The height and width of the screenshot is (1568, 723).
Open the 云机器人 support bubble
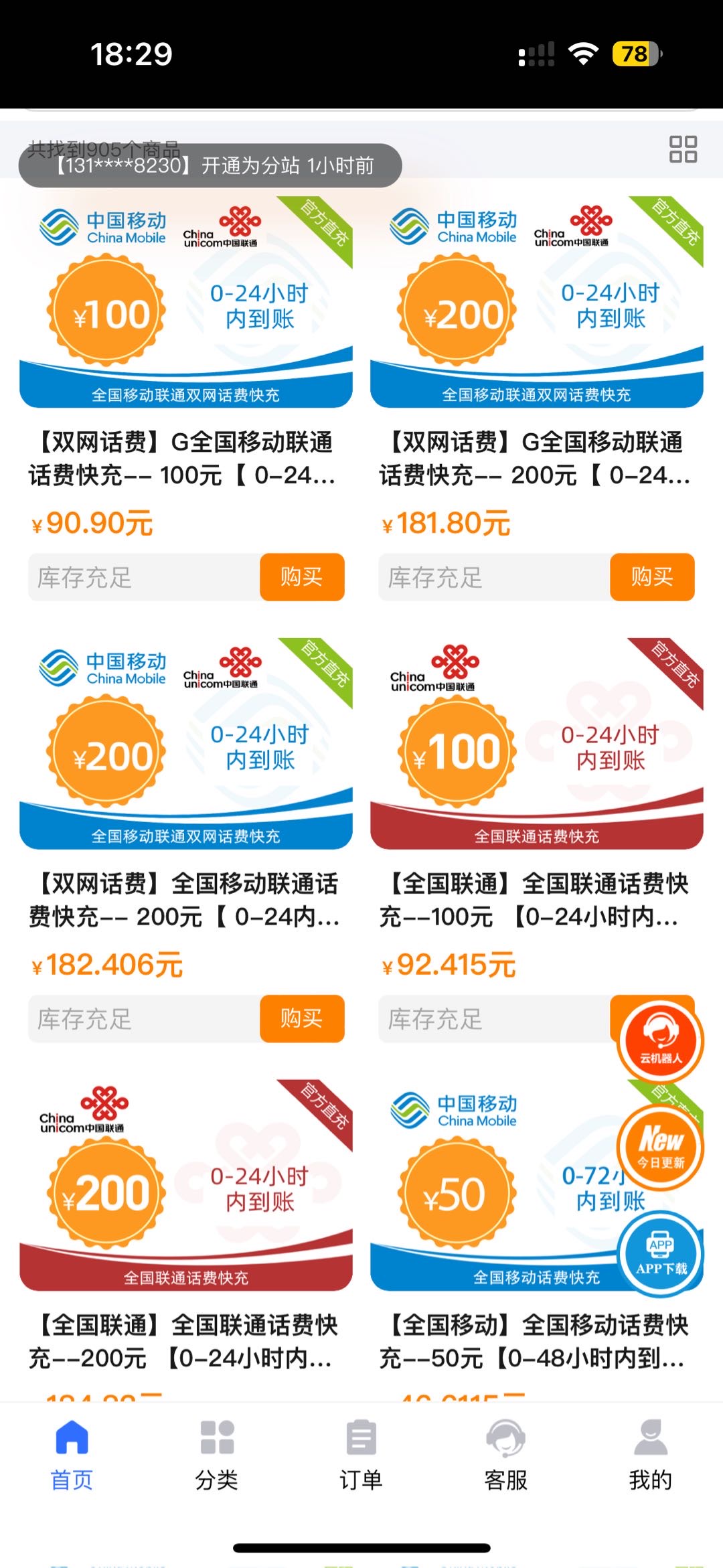click(x=661, y=1040)
